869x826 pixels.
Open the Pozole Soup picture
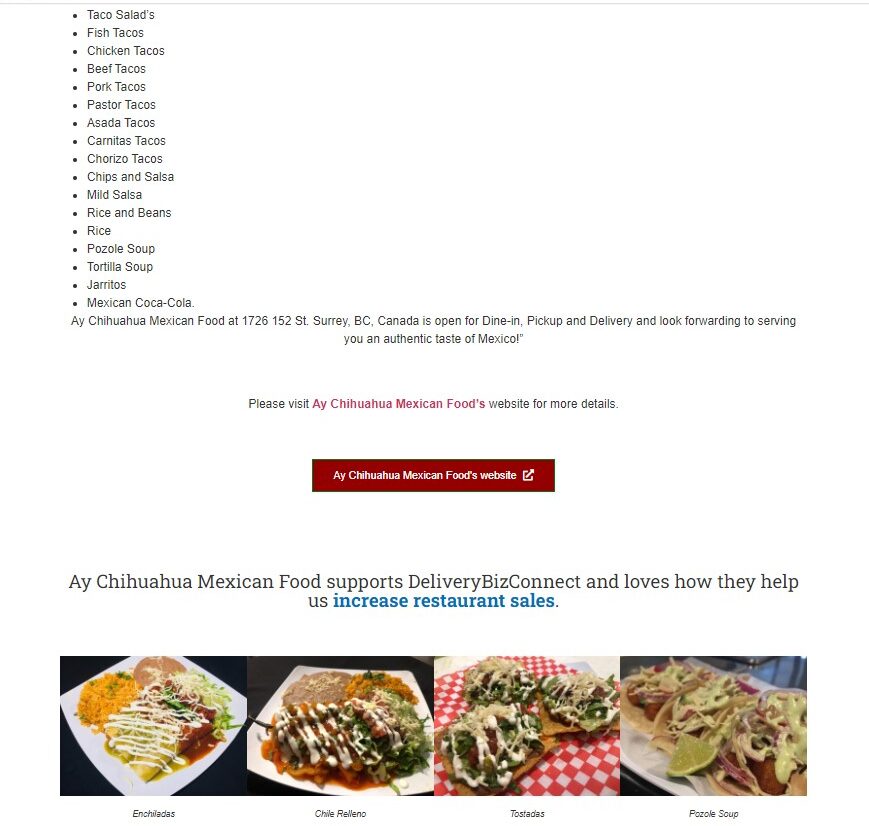click(x=713, y=725)
